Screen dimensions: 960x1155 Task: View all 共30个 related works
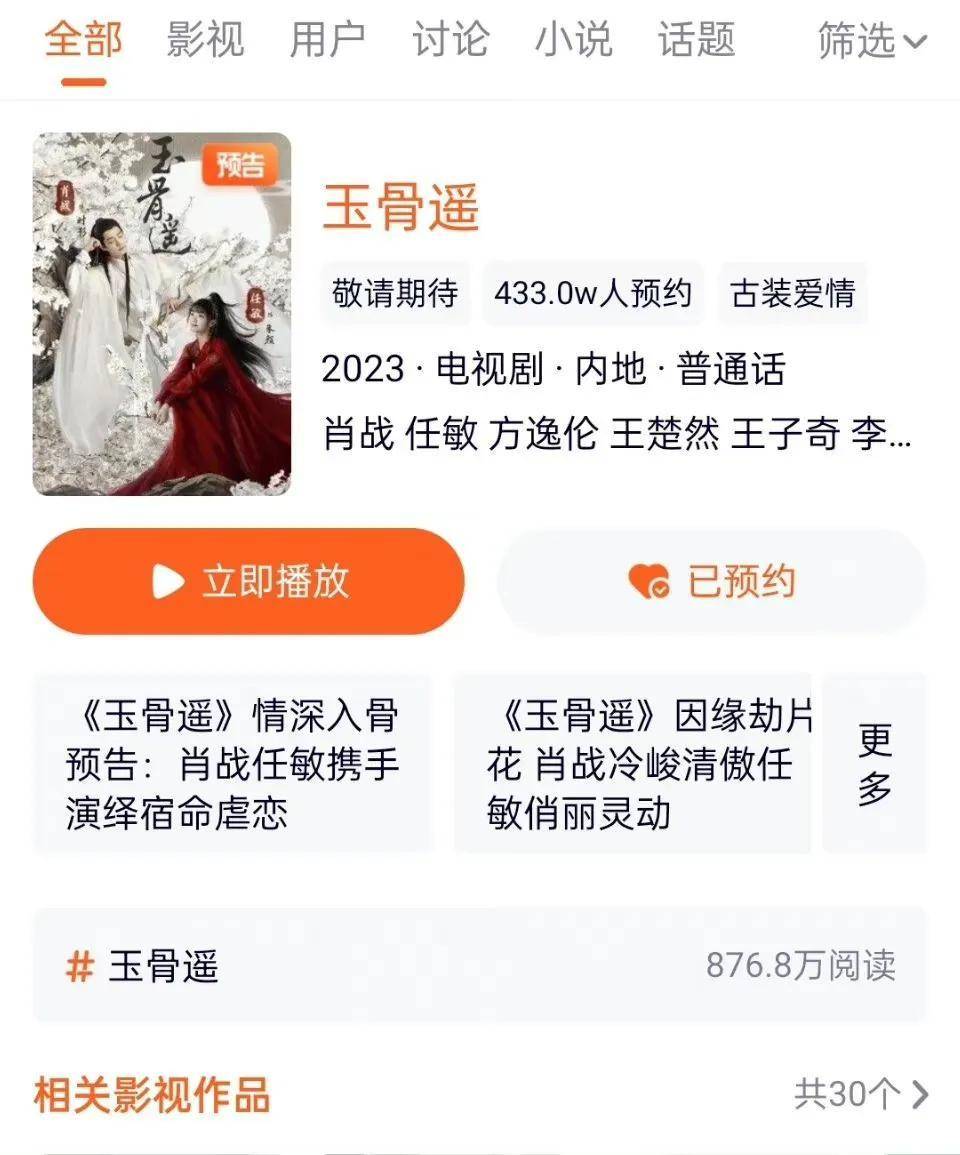click(x=861, y=1094)
